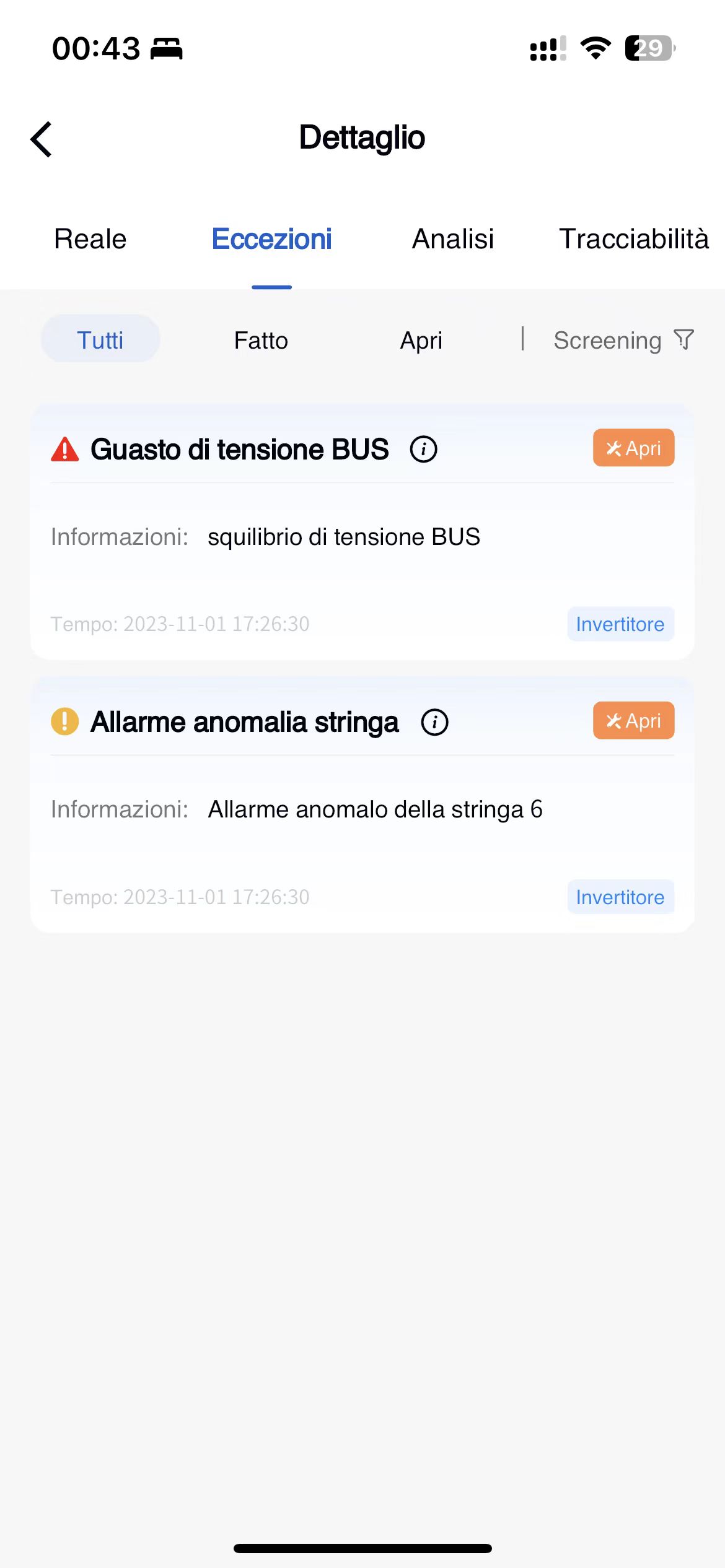725x1568 pixels.
Task: Filter exceptions by Fatto
Action: tap(261, 341)
